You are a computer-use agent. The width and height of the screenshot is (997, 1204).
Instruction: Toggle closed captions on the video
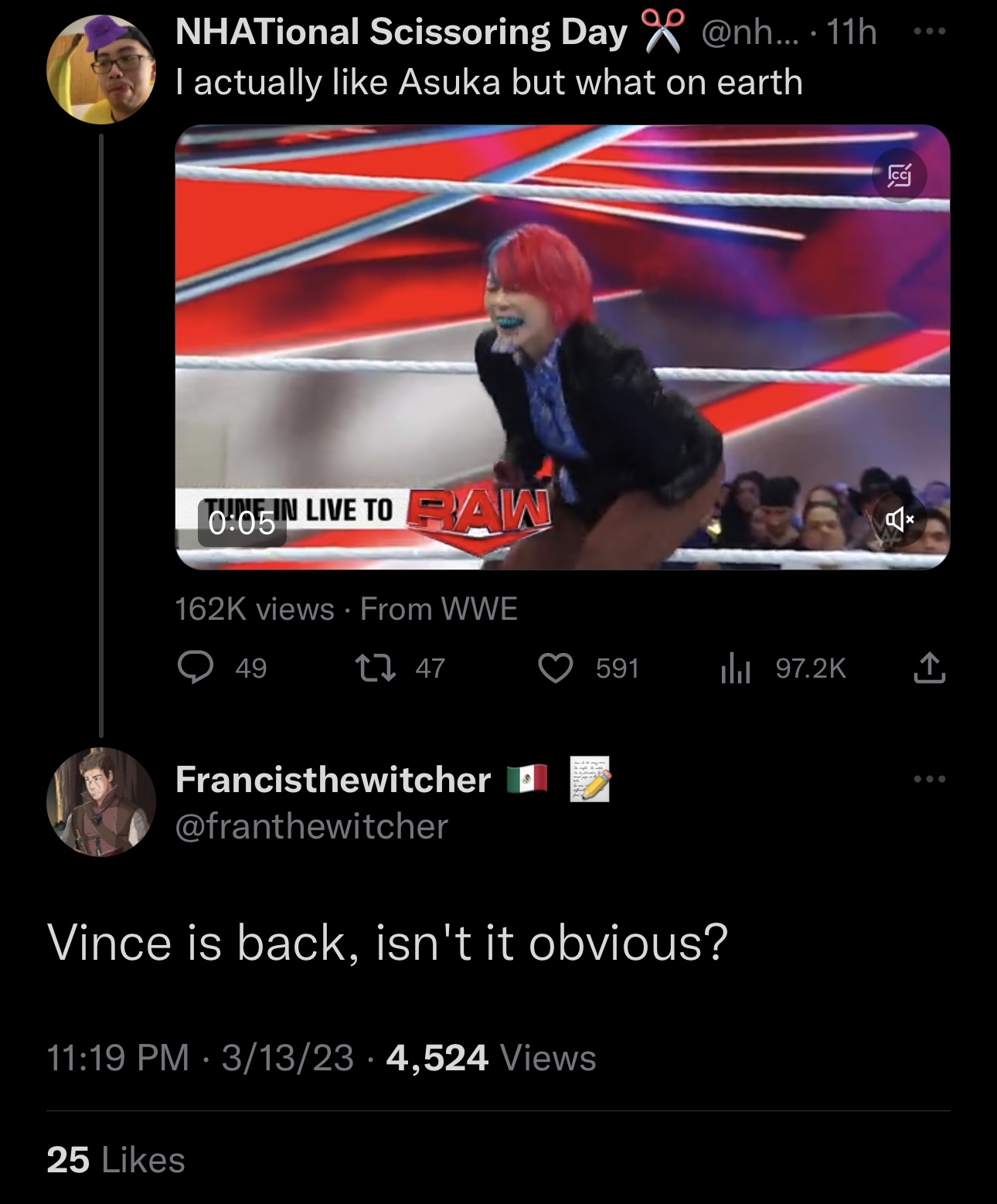pyautogui.click(x=899, y=176)
